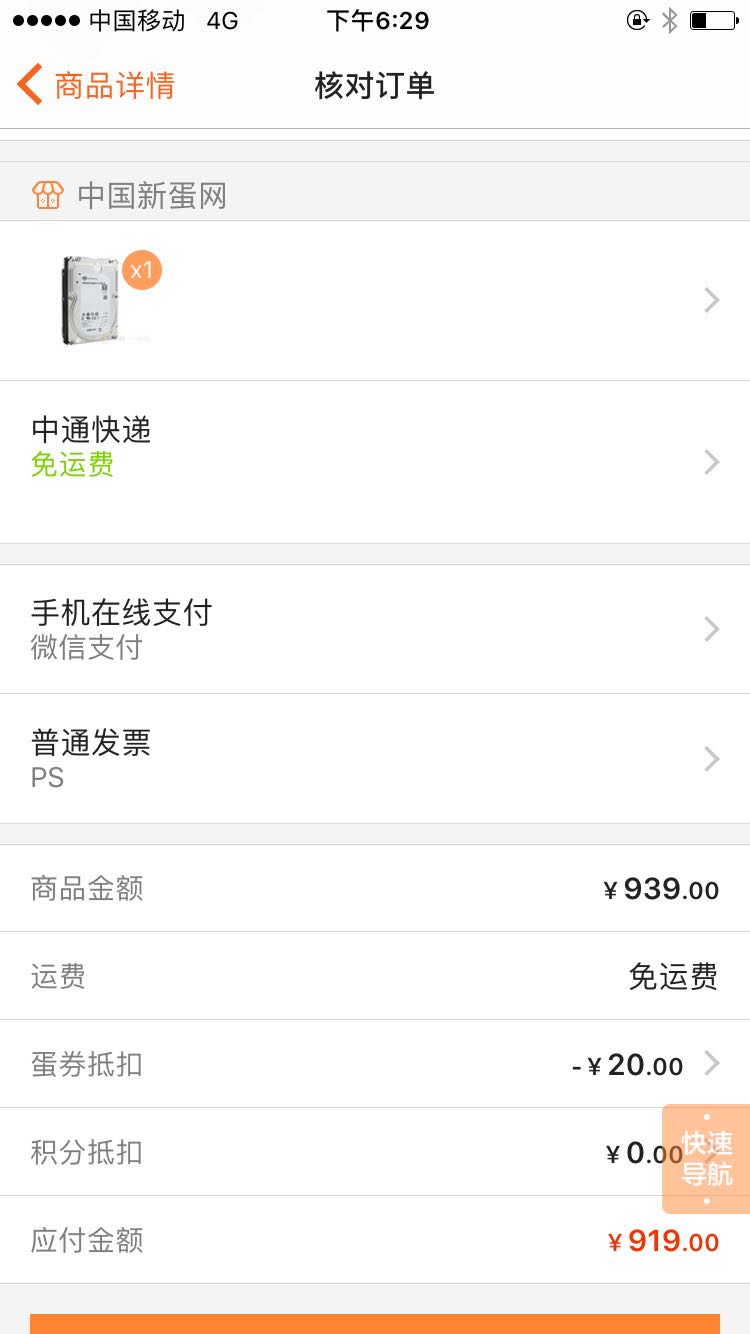This screenshot has height=1334, width=750.
Task: Open 手机在线支付 payment method settings
Action: (x=375, y=628)
